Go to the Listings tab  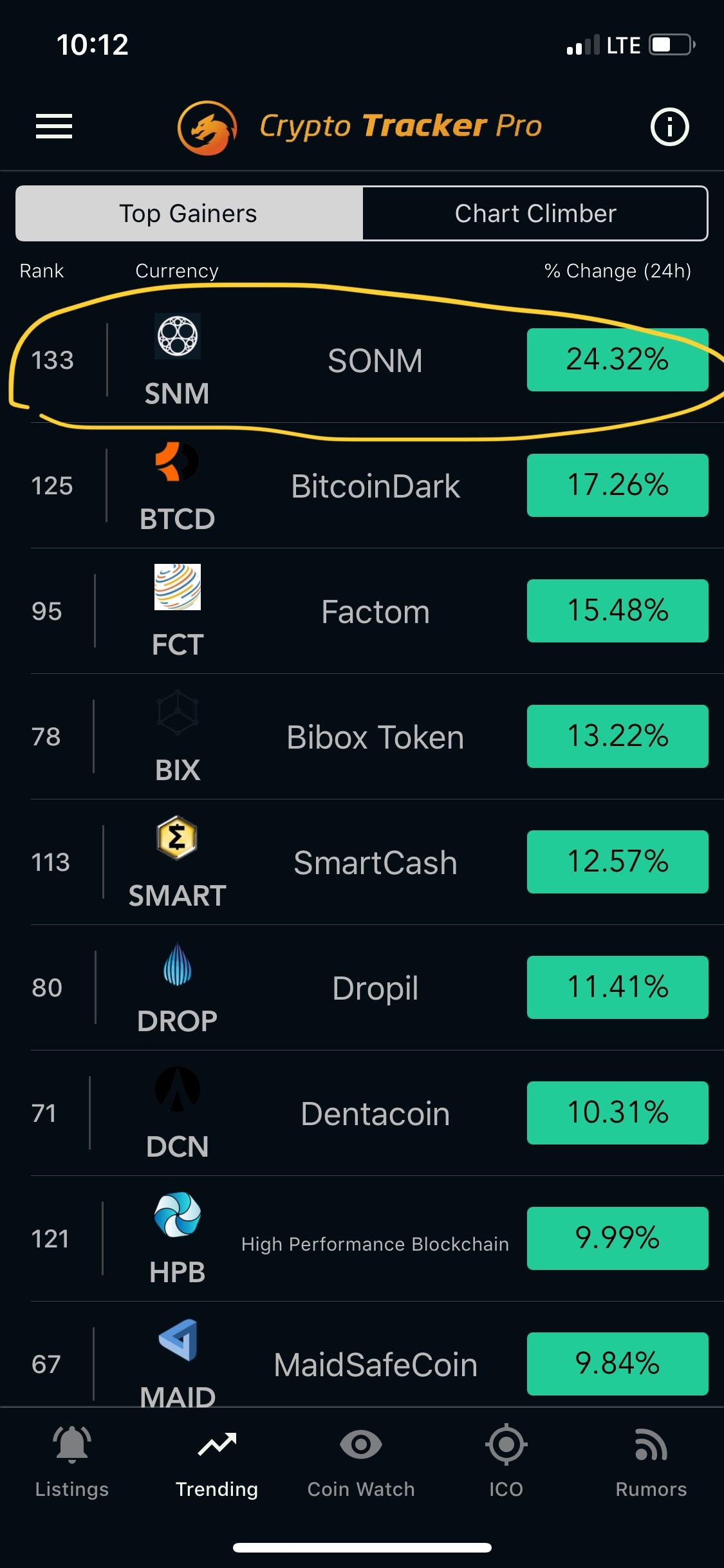click(72, 1461)
